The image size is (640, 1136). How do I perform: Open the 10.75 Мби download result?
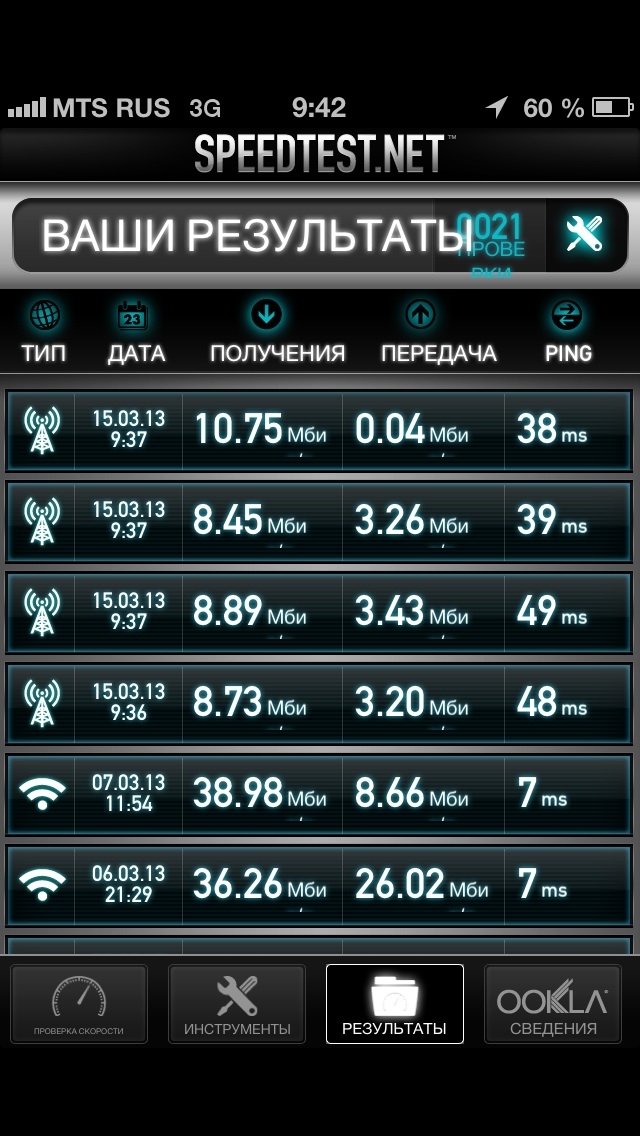(x=320, y=430)
